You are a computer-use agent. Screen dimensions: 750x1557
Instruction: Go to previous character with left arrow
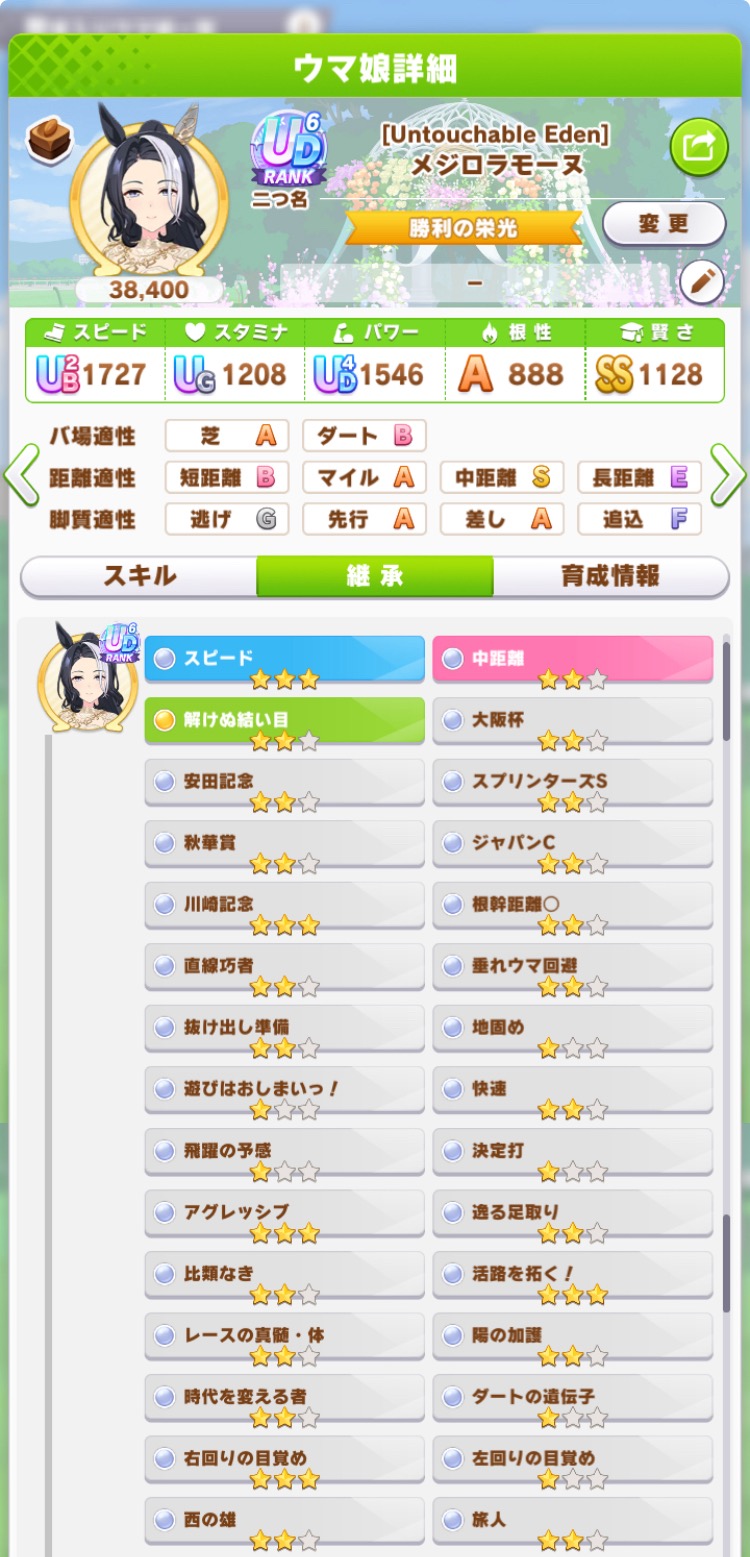pyautogui.click(x=21, y=476)
